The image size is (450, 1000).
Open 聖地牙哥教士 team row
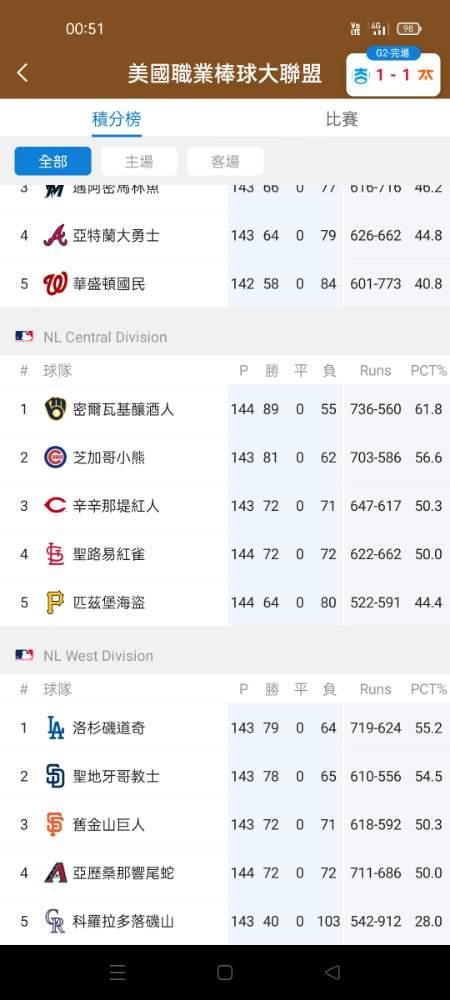tap(225, 776)
